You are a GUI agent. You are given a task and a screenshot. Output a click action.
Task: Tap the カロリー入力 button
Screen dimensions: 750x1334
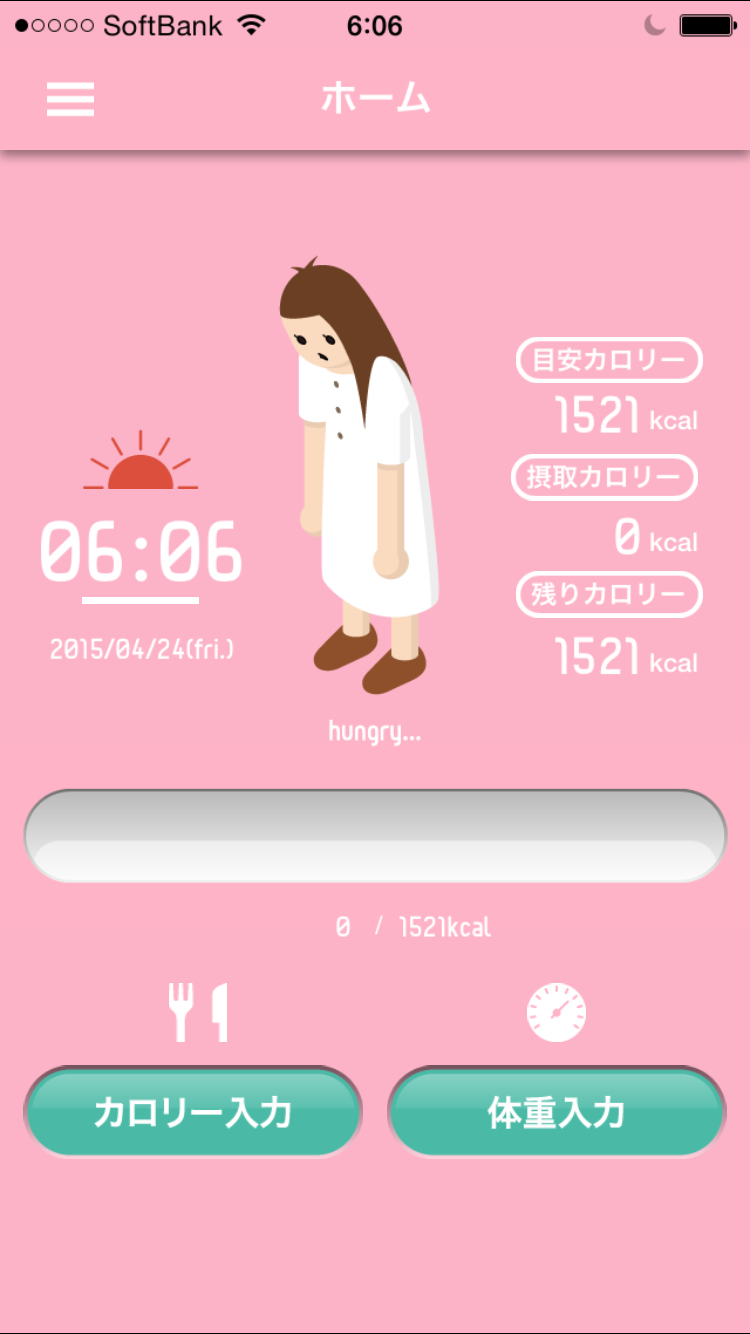pos(193,1112)
